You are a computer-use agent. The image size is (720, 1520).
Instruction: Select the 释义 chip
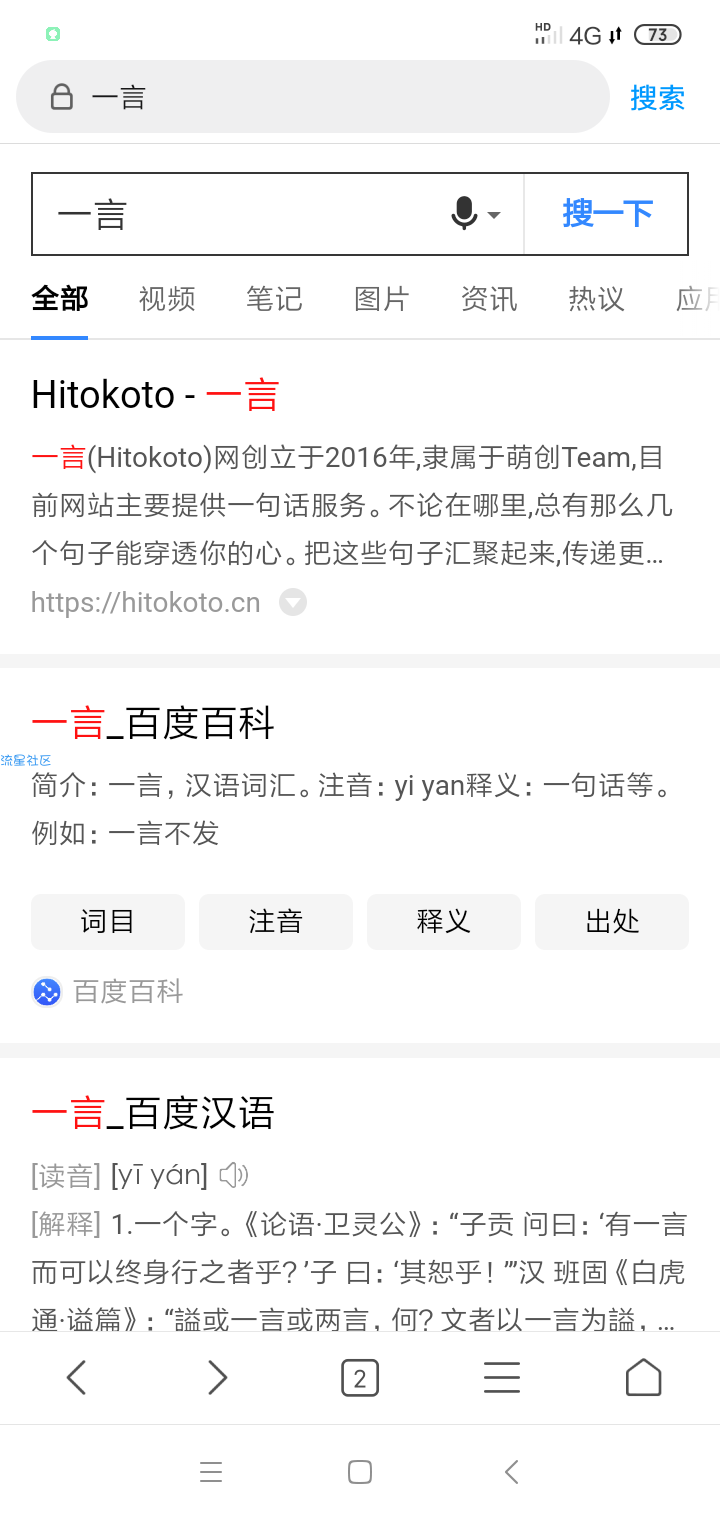click(444, 921)
